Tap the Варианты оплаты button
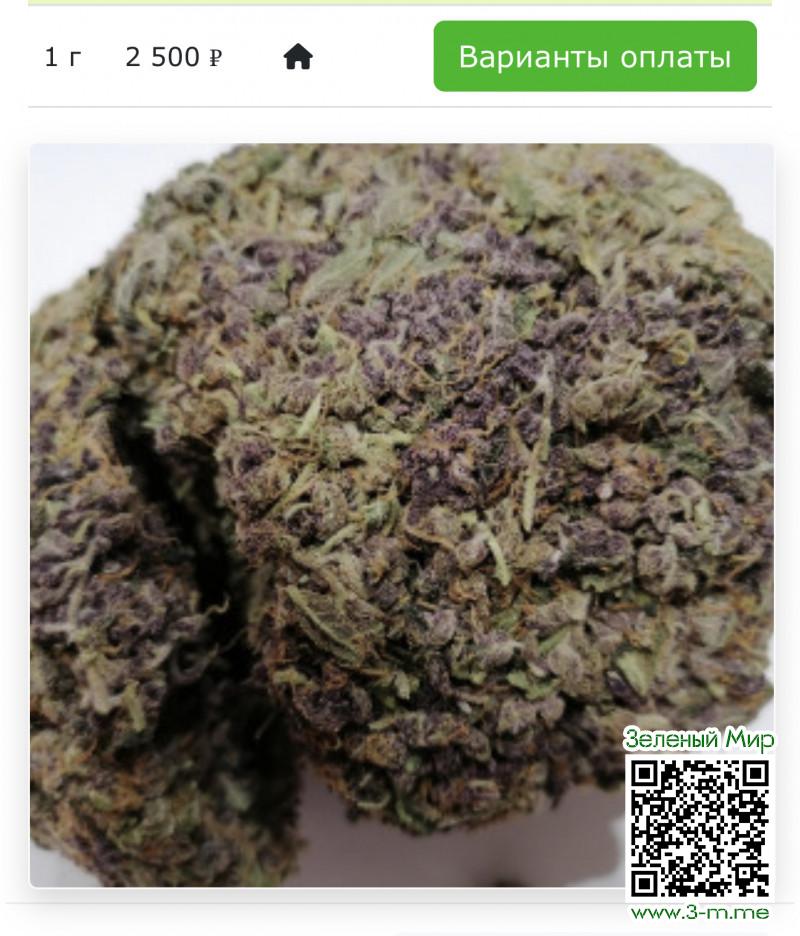 (x=595, y=57)
